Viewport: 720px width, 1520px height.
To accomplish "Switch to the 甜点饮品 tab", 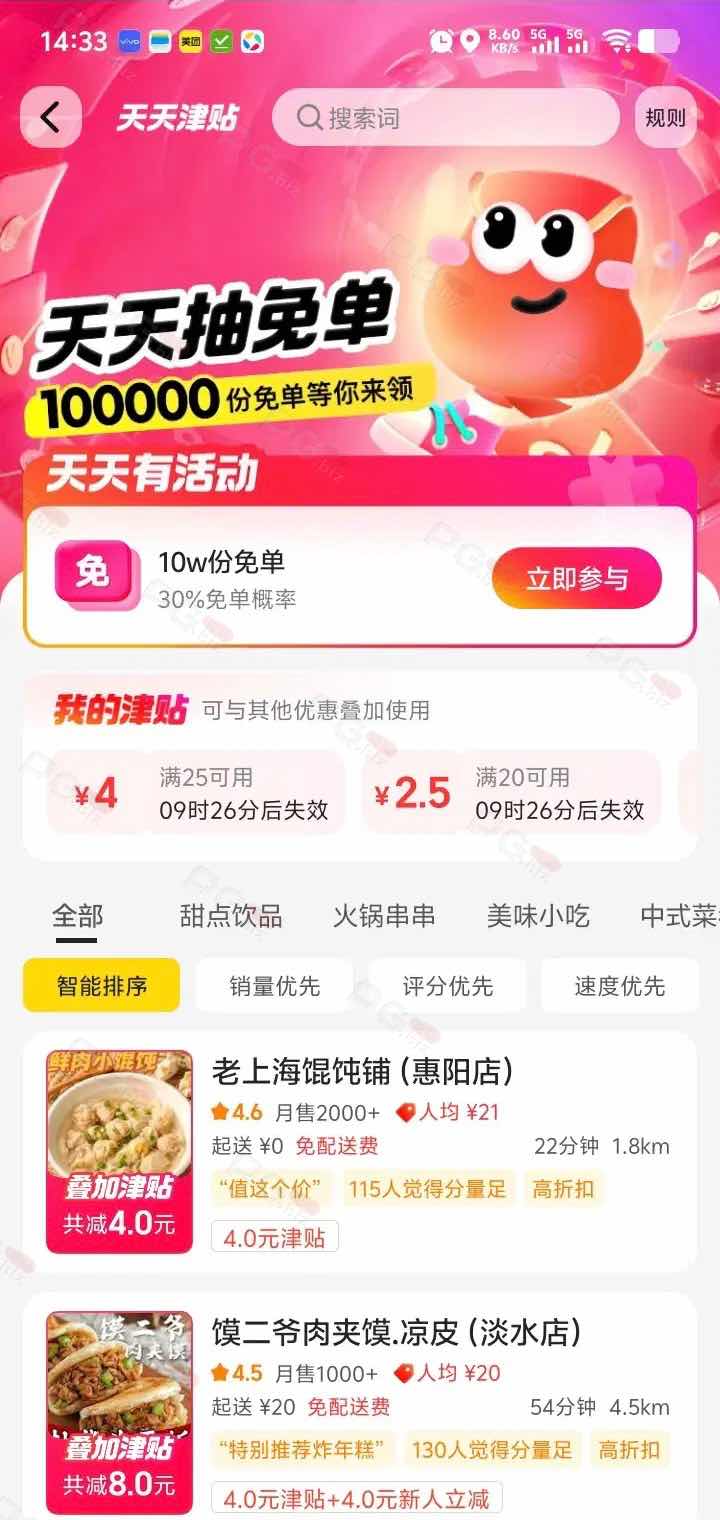I will pos(231,916).
